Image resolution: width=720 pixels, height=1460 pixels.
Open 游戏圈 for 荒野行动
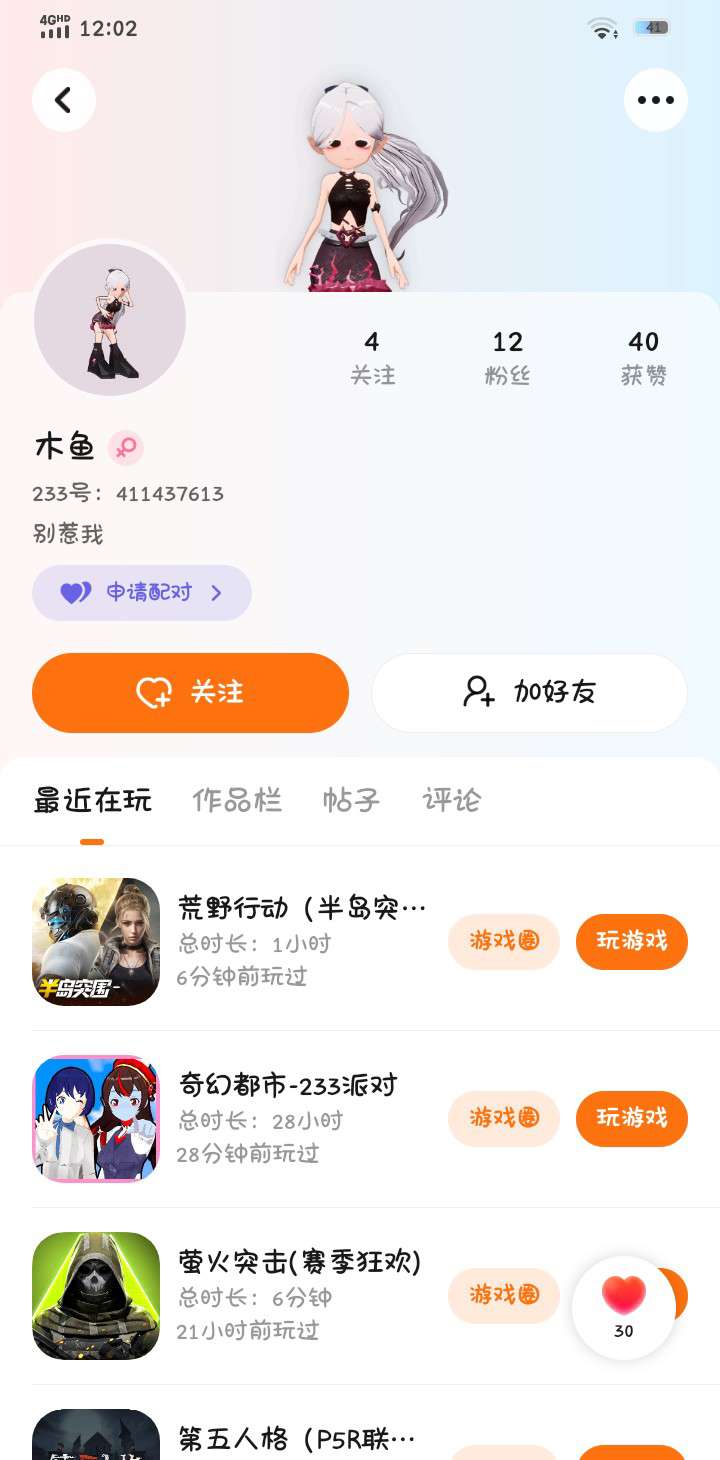click(503, 941)
